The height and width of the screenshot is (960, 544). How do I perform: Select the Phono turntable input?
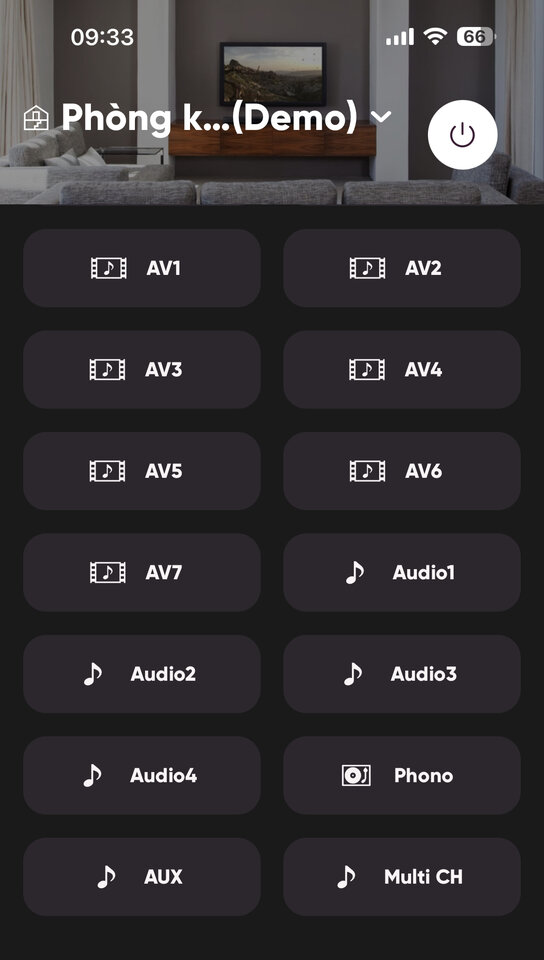[x=402, y=776]
